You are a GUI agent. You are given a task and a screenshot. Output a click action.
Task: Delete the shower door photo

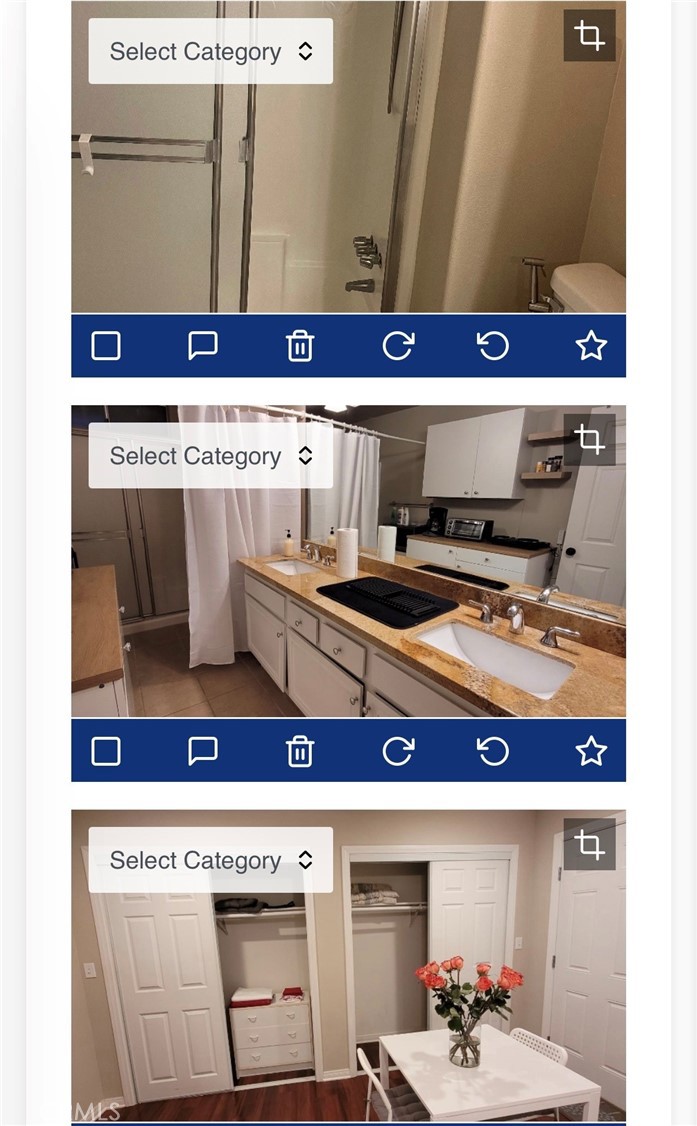click(x=300, y=346)
